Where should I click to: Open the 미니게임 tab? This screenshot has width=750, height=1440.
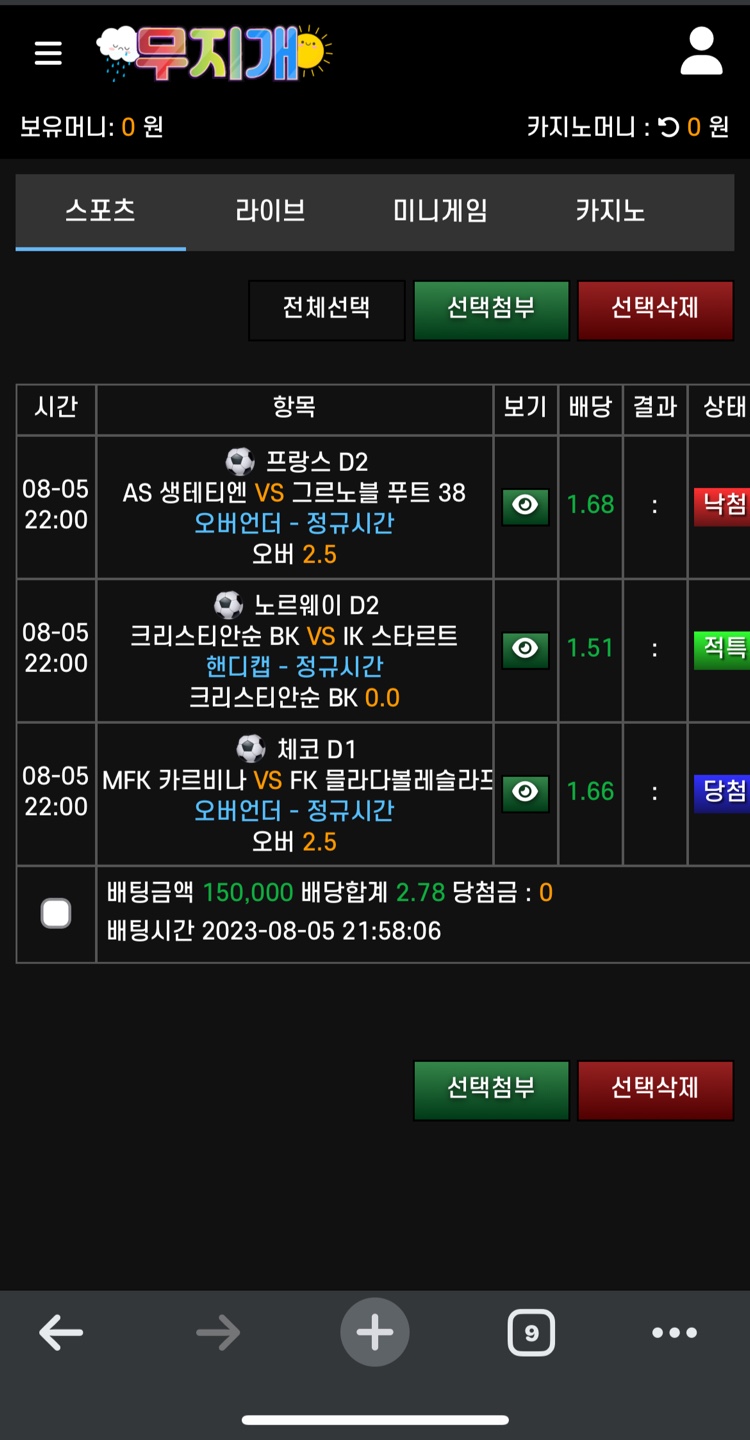(x=440, y=211)
